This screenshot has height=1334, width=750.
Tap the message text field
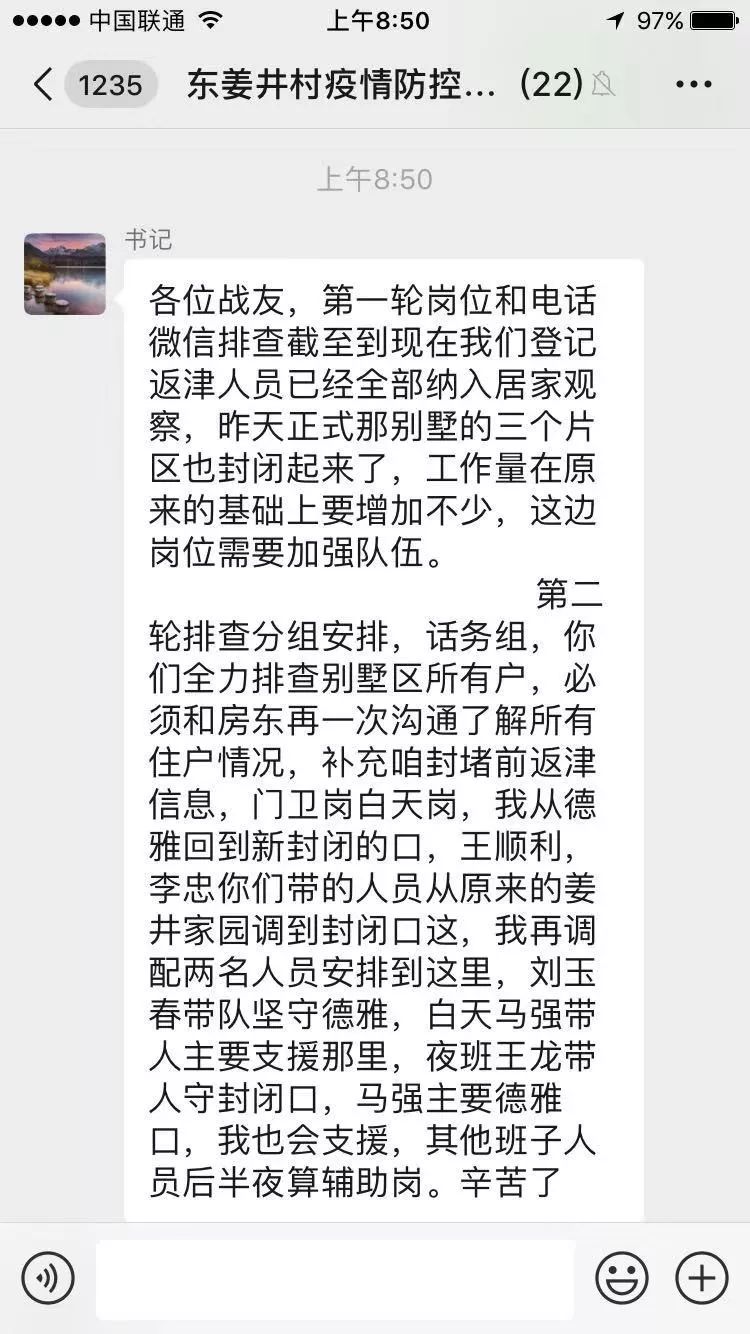coord(335,1279)
